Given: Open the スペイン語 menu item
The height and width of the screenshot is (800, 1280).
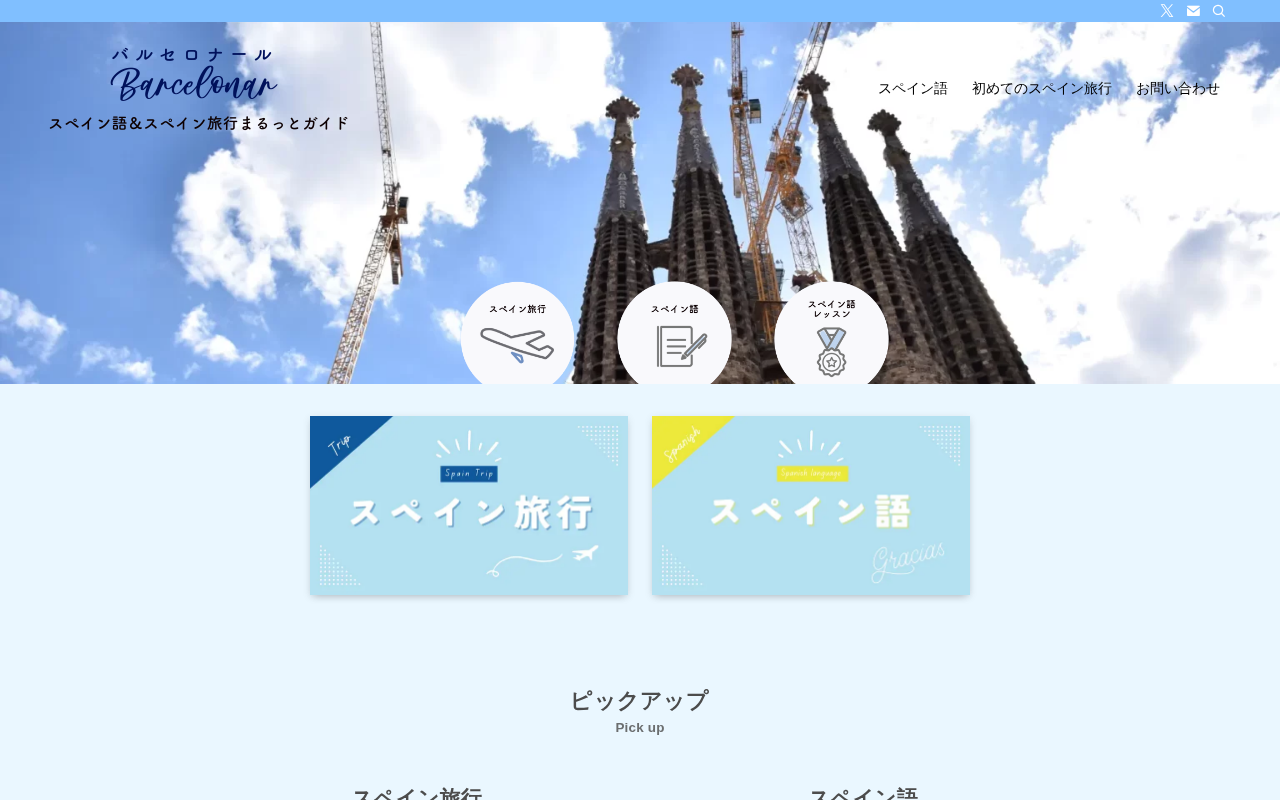Looking at the screenshot, I should click(x=913, y=88).
